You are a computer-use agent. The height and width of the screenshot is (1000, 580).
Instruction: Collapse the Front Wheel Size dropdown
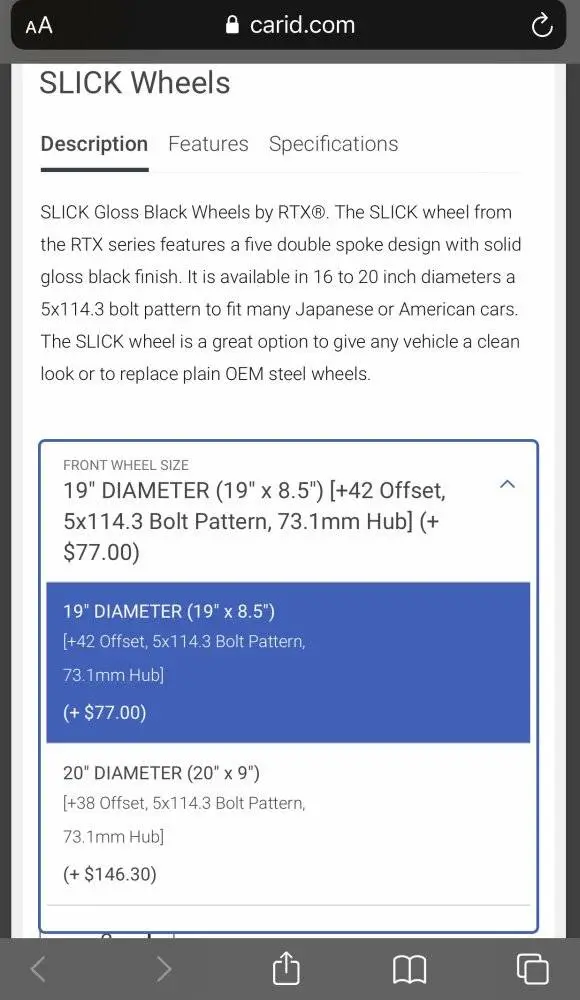(507, 485)
